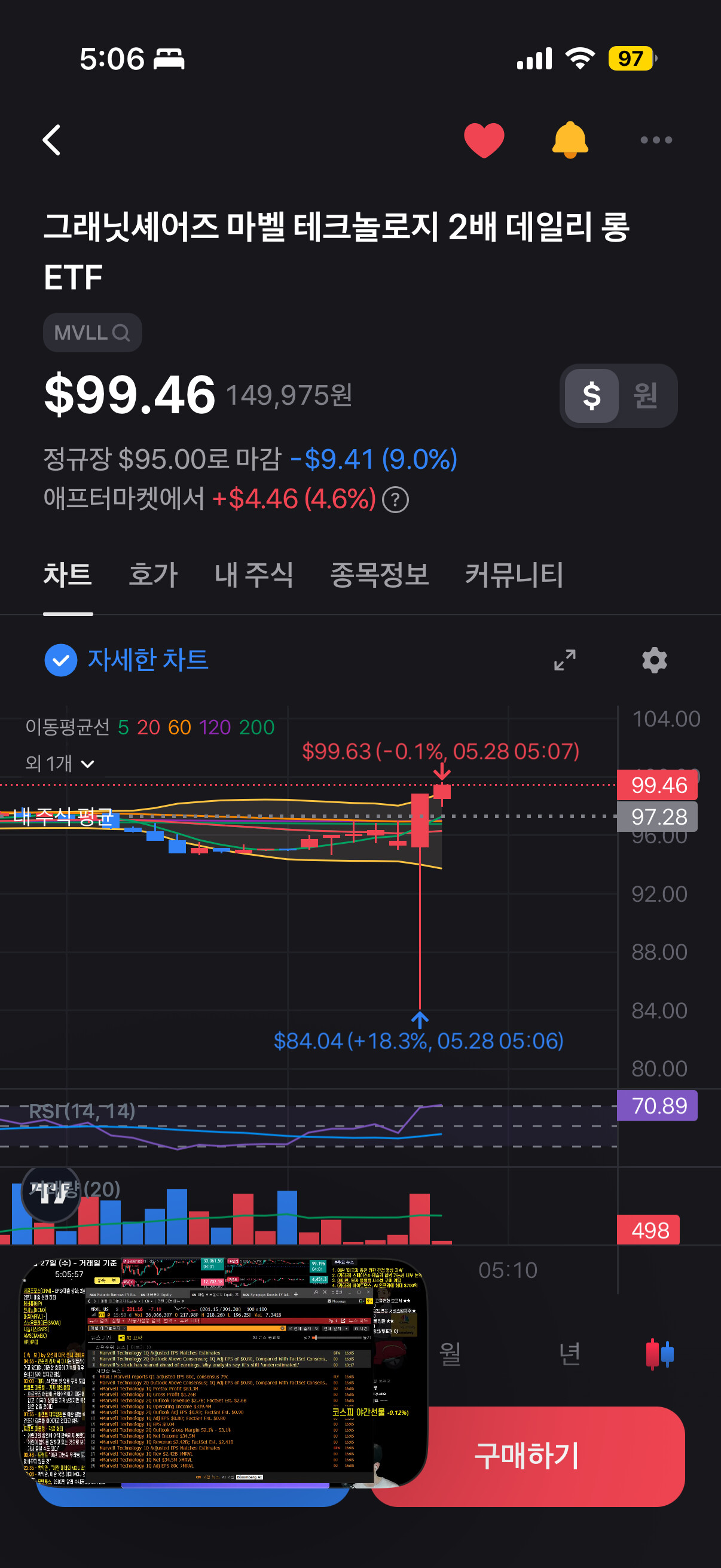
Task: Go back using the top-left arrow
Action: point(53,140)
